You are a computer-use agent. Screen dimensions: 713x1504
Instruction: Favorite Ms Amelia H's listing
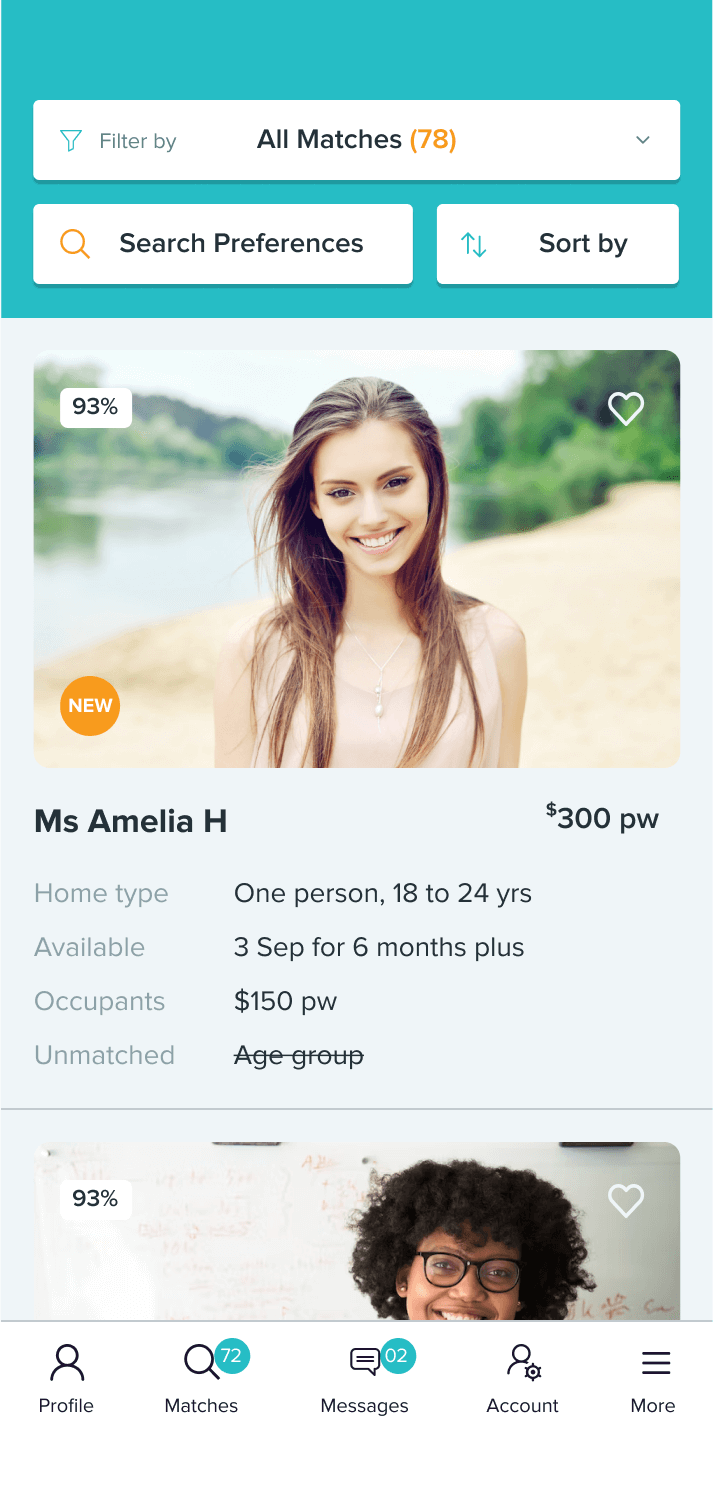(626, 408)
